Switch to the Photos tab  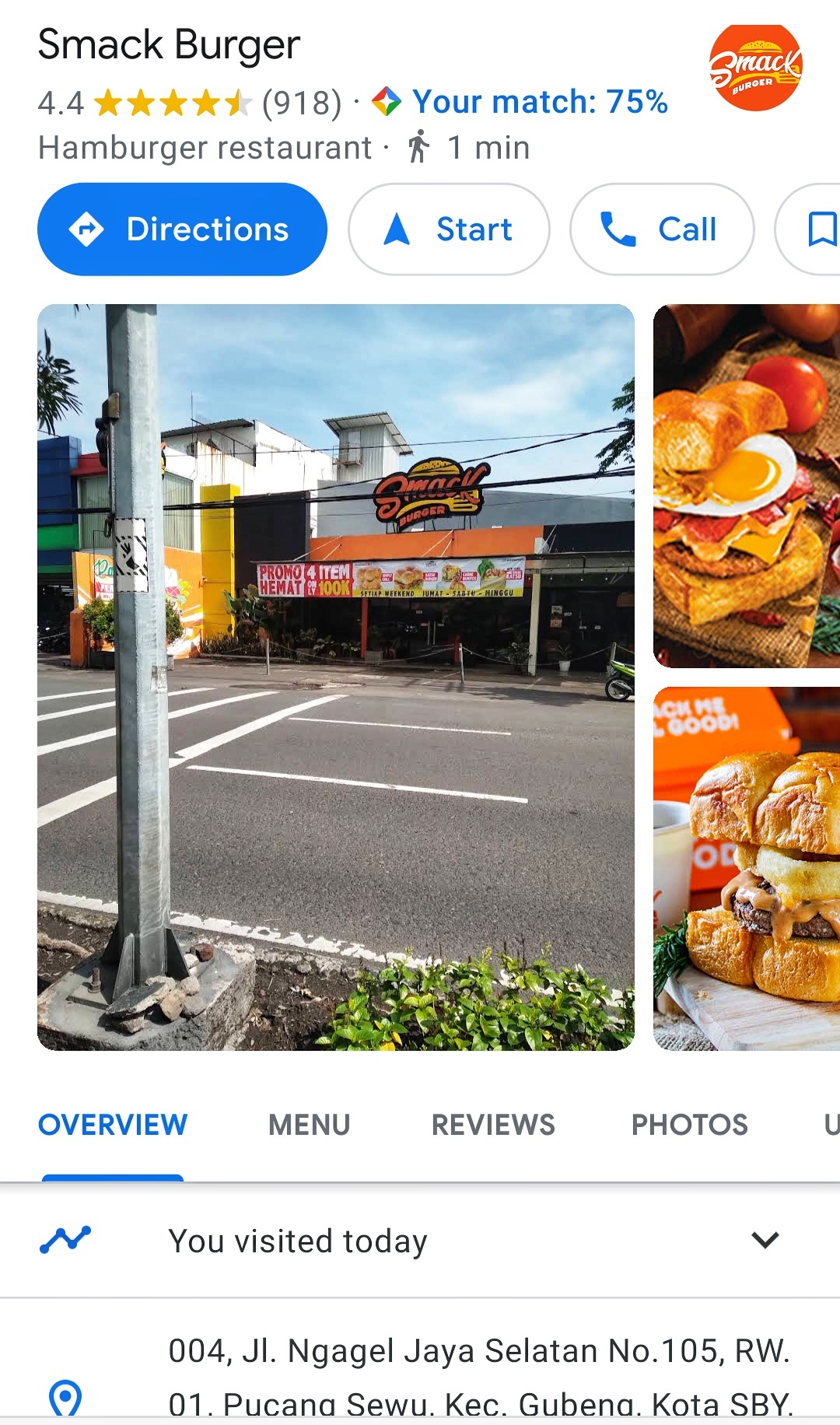[689, 1125]
